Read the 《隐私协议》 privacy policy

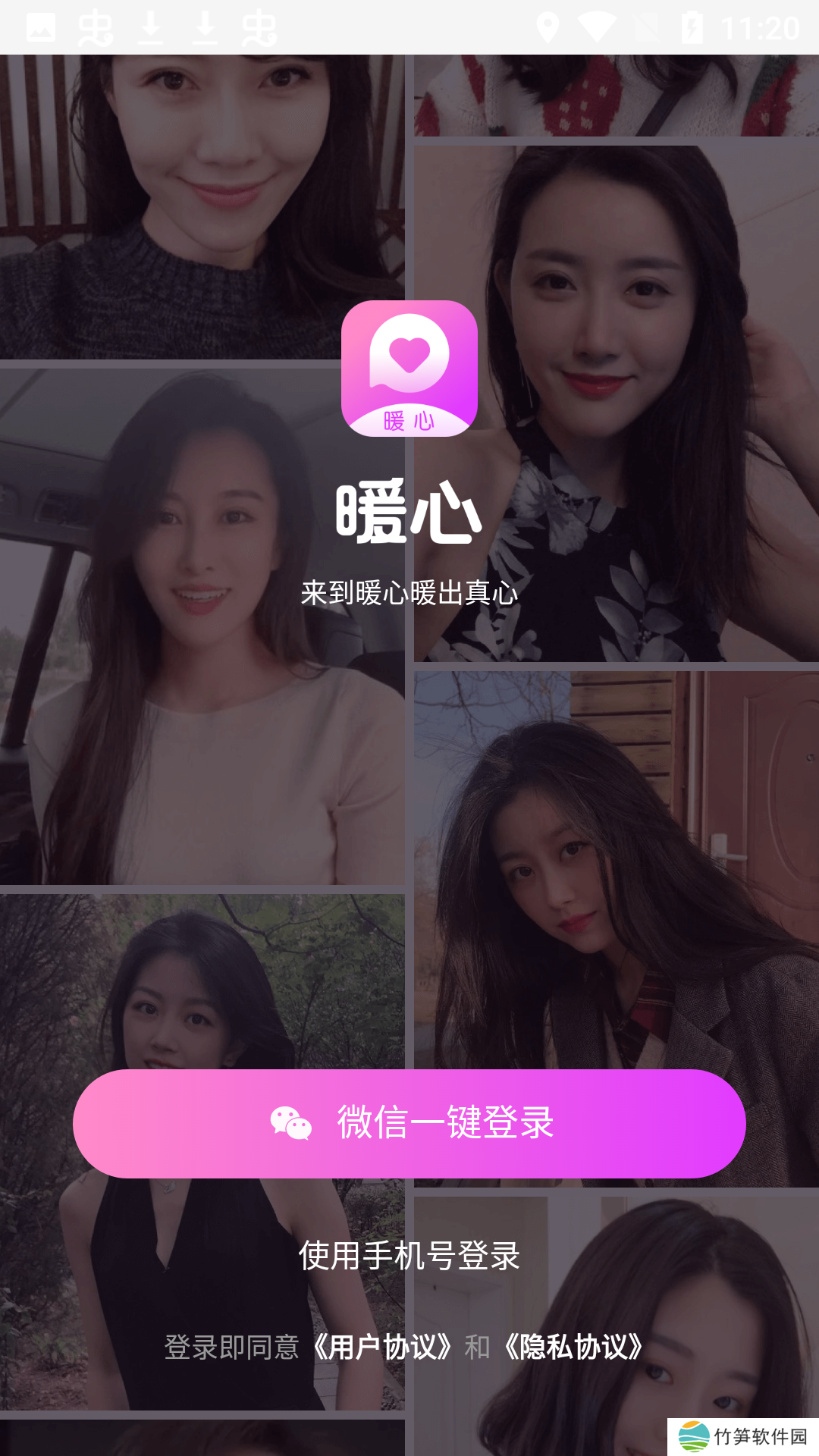tap(573, 1348)
